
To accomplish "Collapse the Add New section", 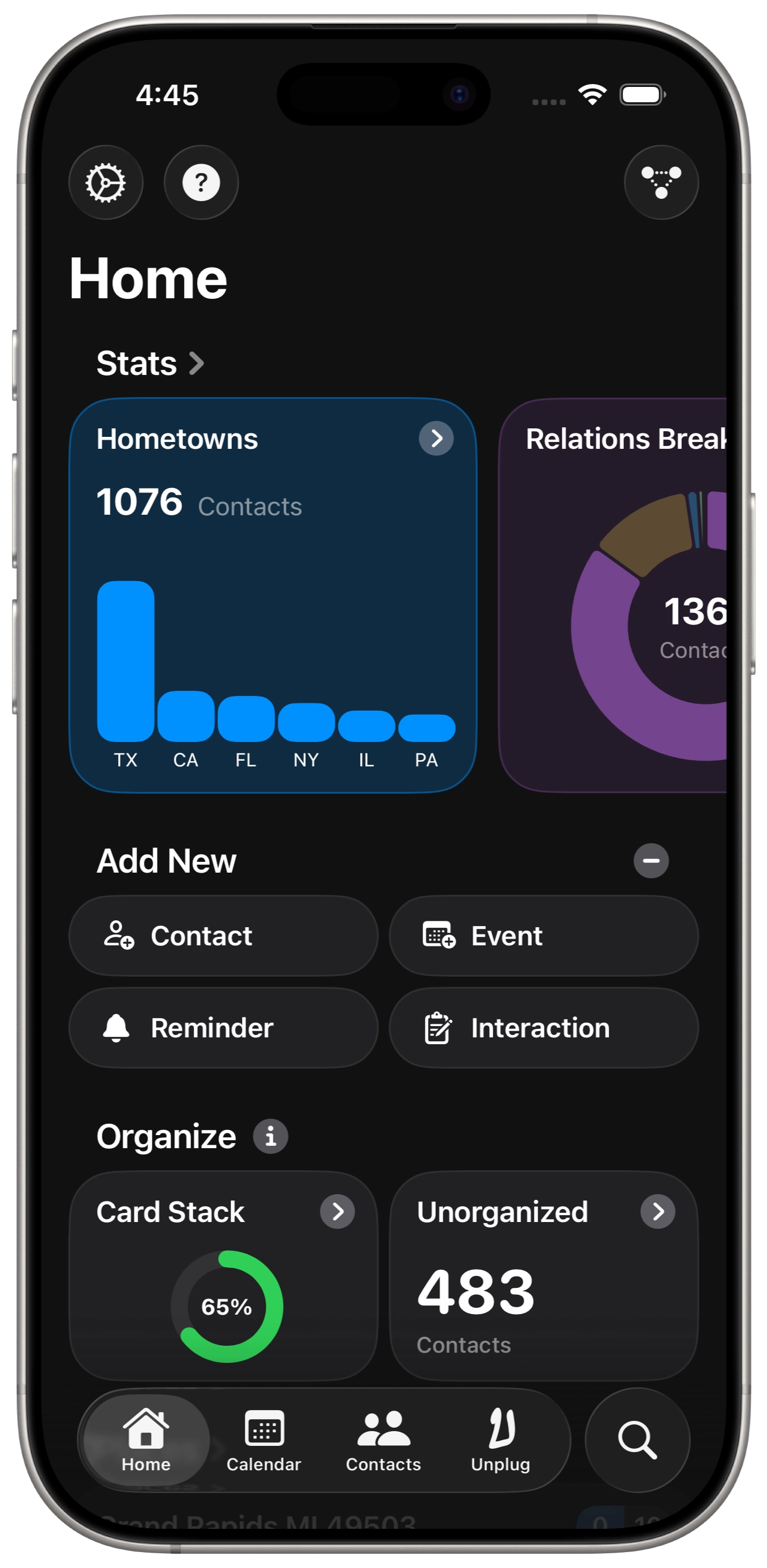I will [652, 861].
